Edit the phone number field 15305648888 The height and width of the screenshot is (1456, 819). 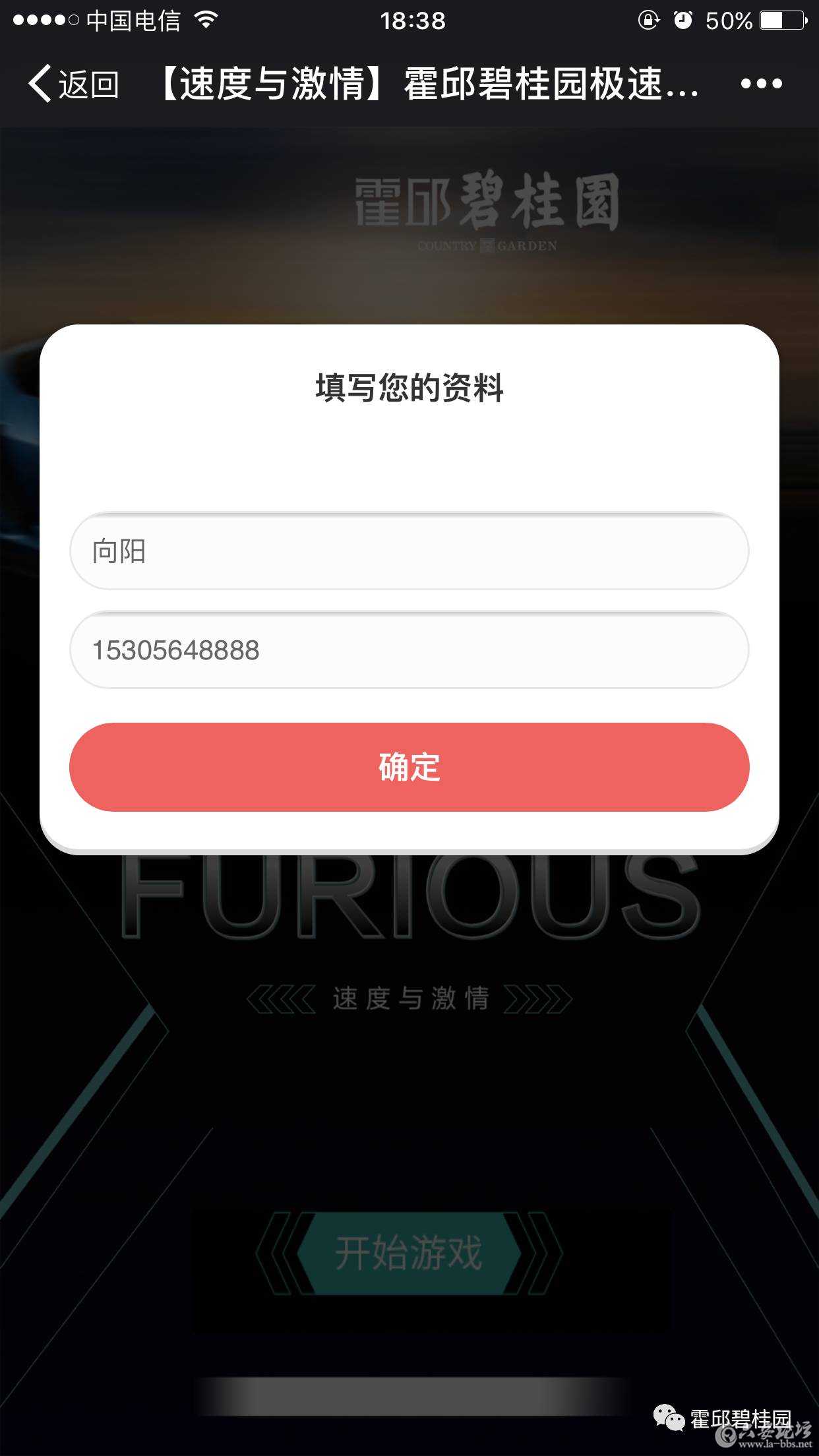(409, 650)
